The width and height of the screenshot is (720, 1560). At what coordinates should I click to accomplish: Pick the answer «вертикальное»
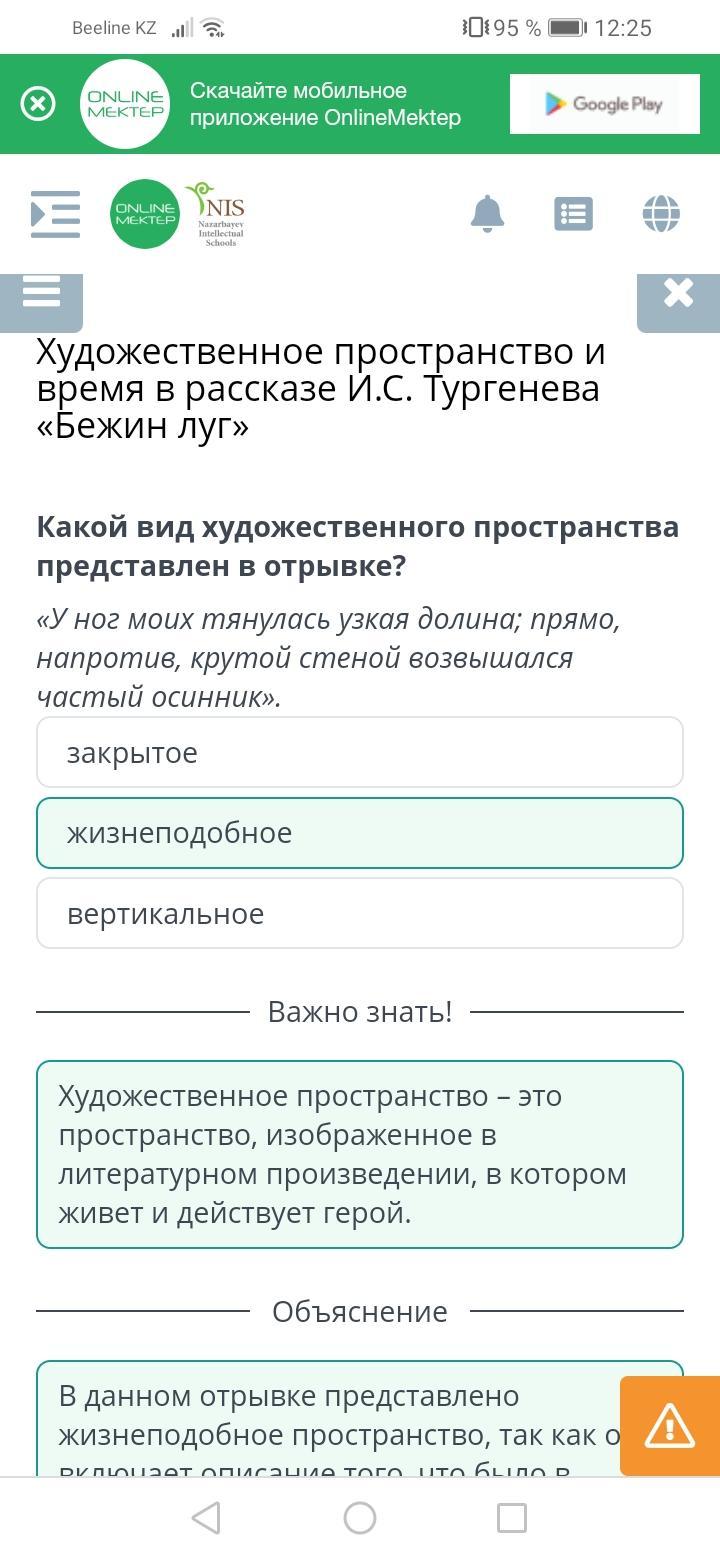coord(360,913)
